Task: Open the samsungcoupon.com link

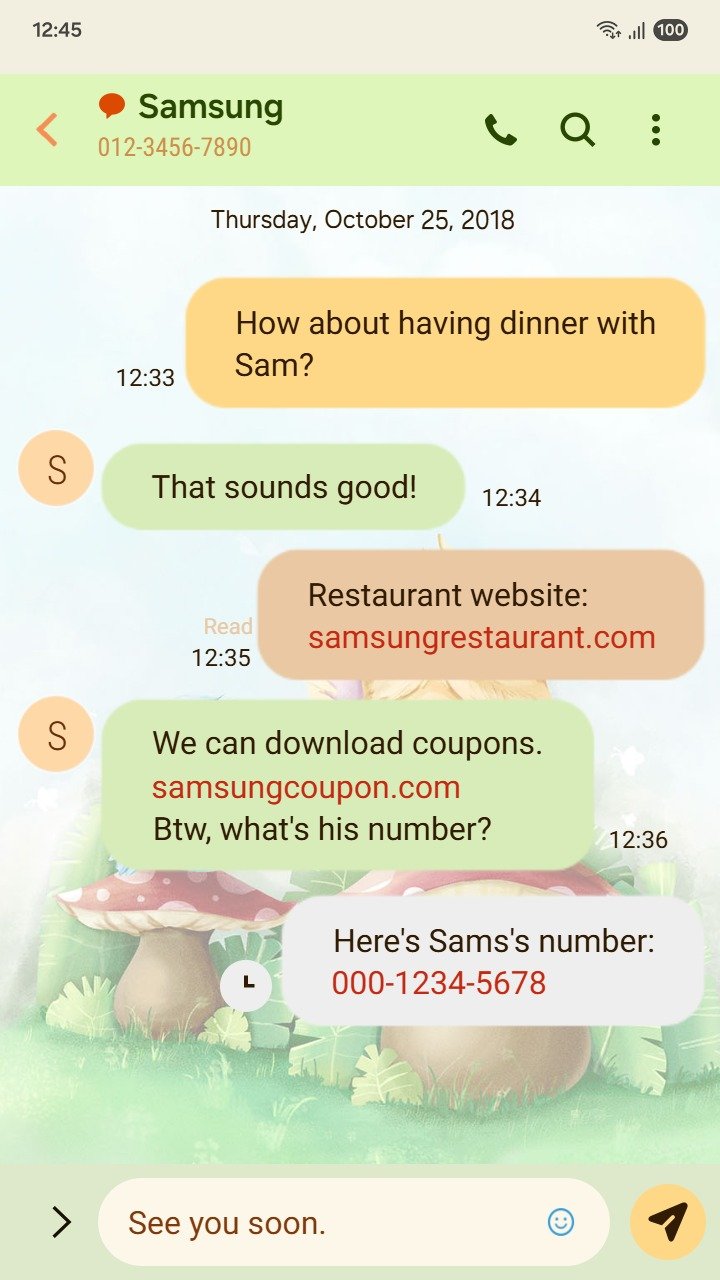Action: click(306, 788)
